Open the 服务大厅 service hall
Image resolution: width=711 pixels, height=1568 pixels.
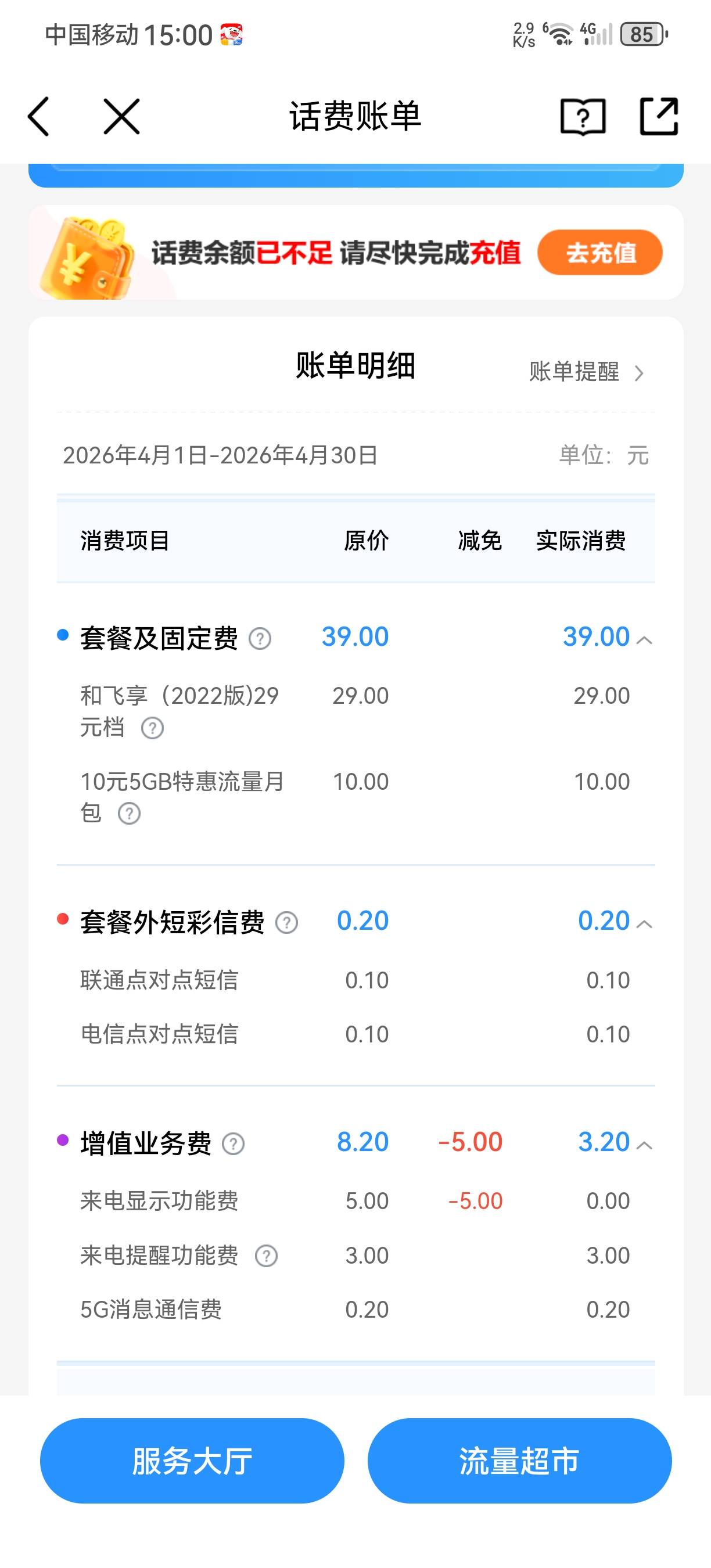192,1461
